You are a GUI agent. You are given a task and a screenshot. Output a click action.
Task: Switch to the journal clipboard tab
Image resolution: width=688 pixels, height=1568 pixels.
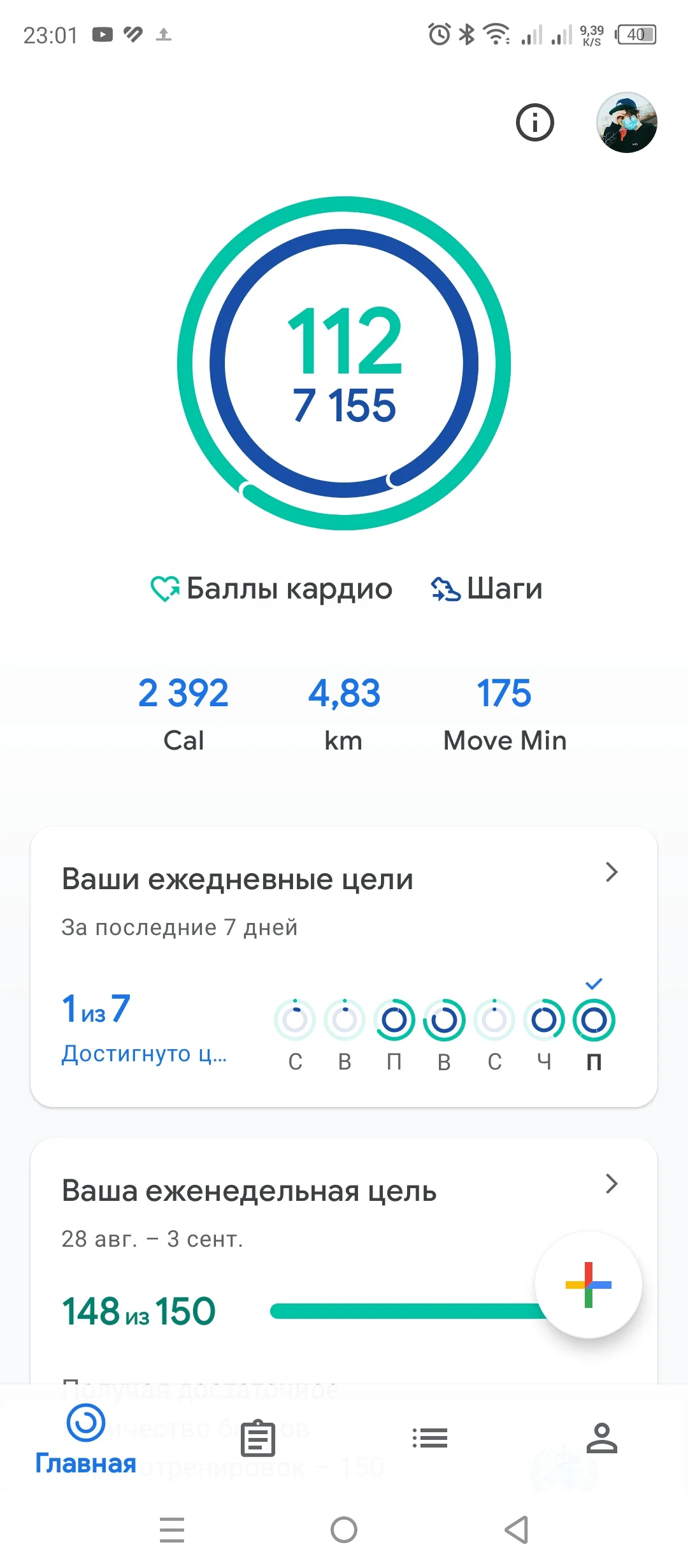(x=258, y=1438)
